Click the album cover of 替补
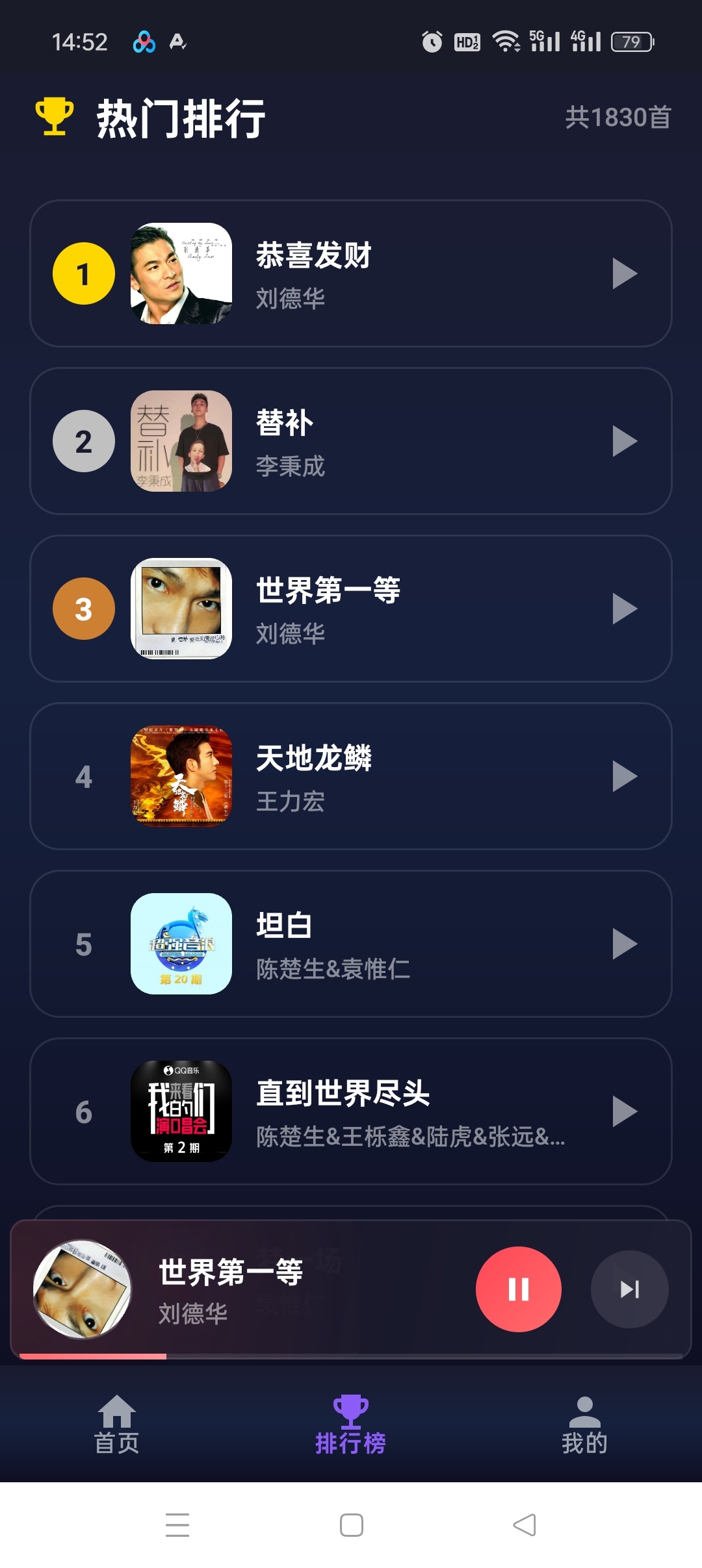Viewport: 702px width, 1568px height. (x=181, y=441)
